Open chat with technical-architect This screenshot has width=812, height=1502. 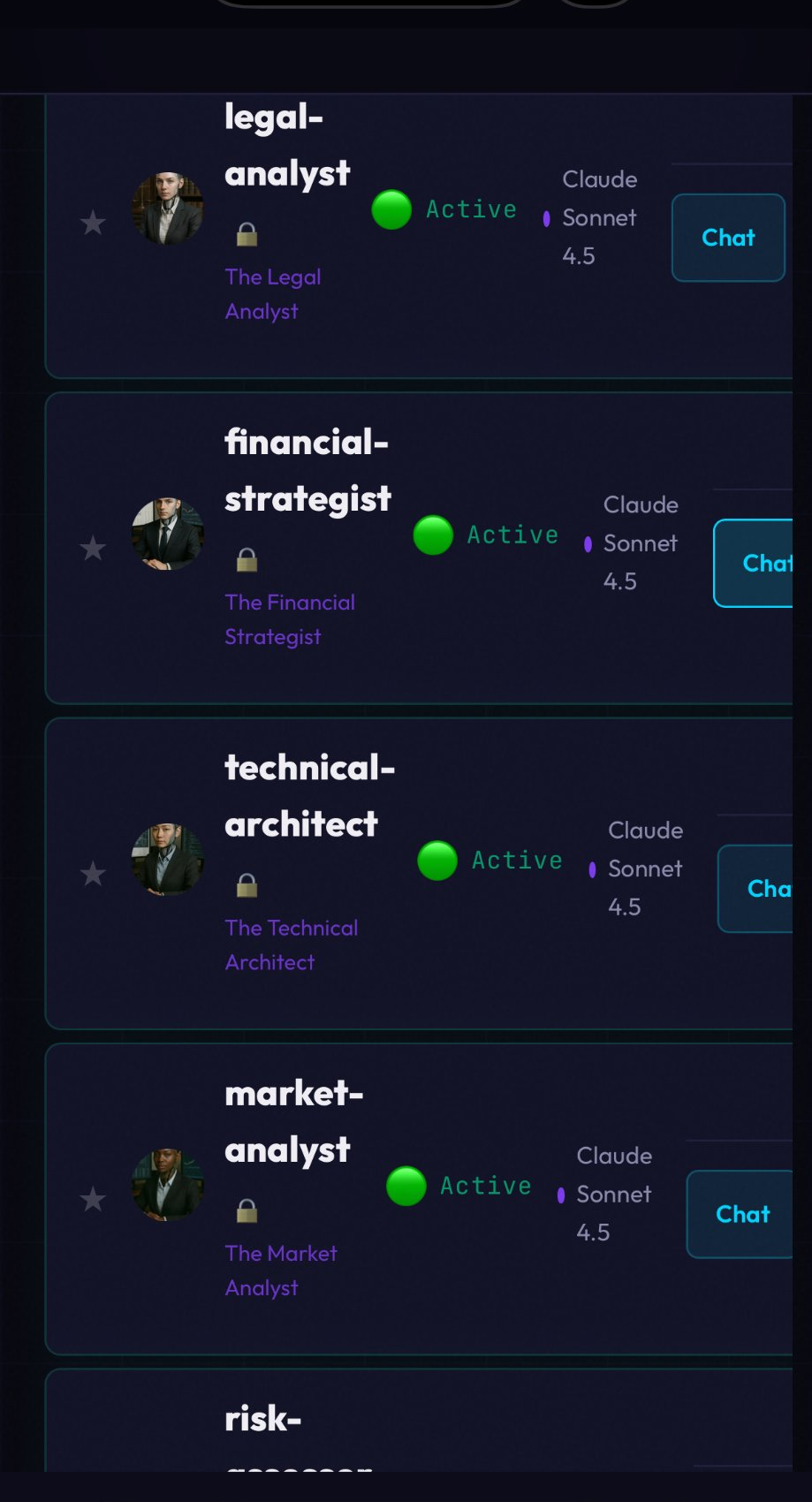click(756, 888)
